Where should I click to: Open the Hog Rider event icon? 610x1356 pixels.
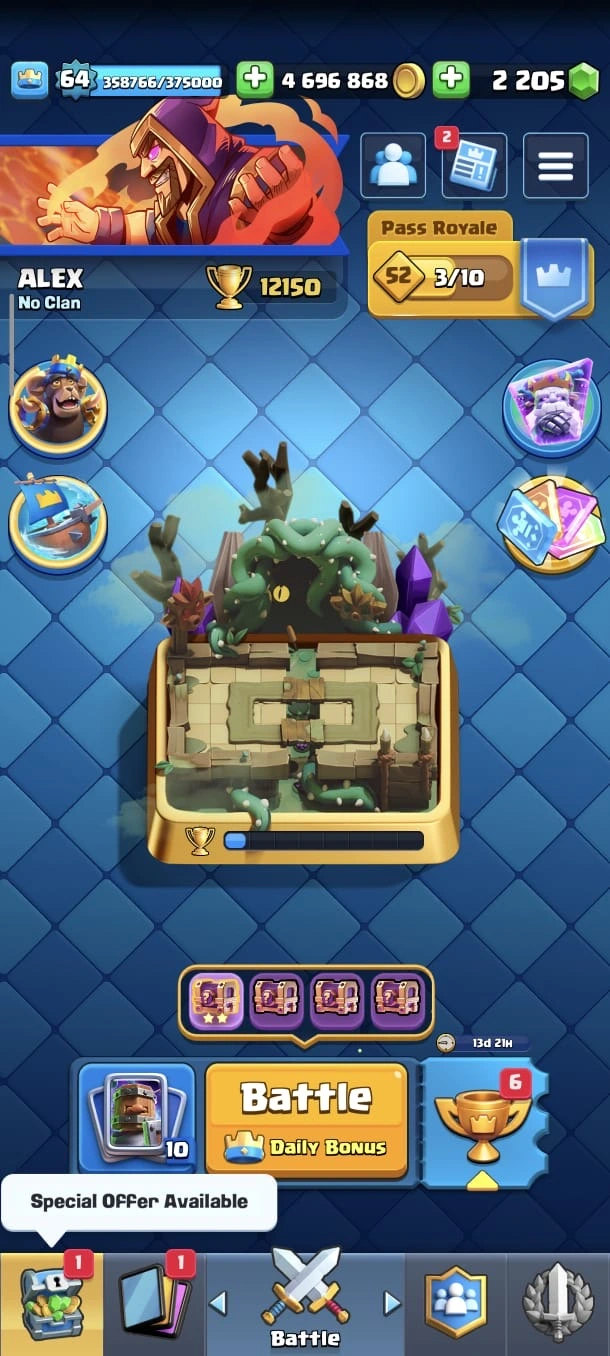tap(58, 405)
